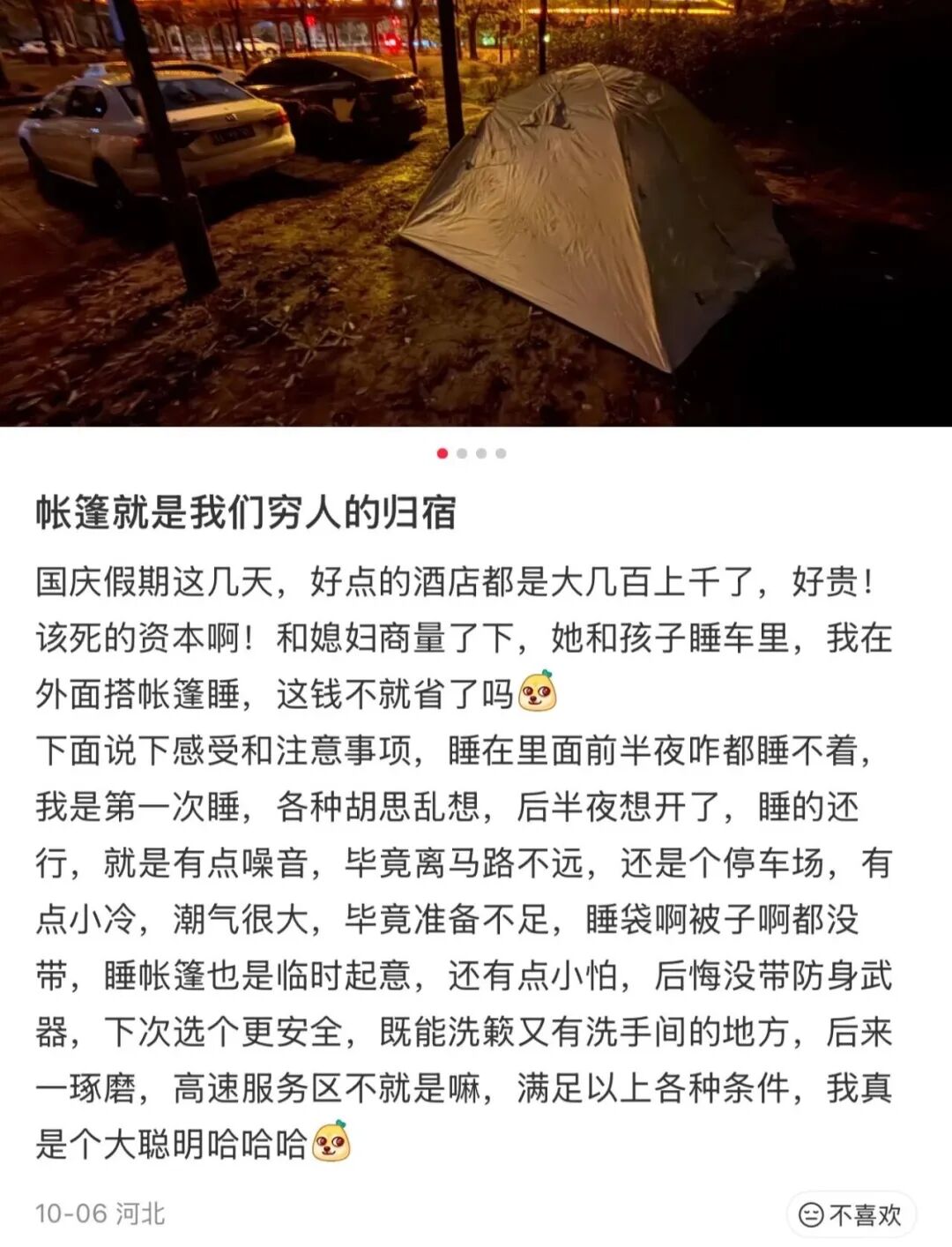The height and width of the screenshot is (1247, 952).
Task: Tap the 不喜欢 dislike button
Action: (851, 1214)
